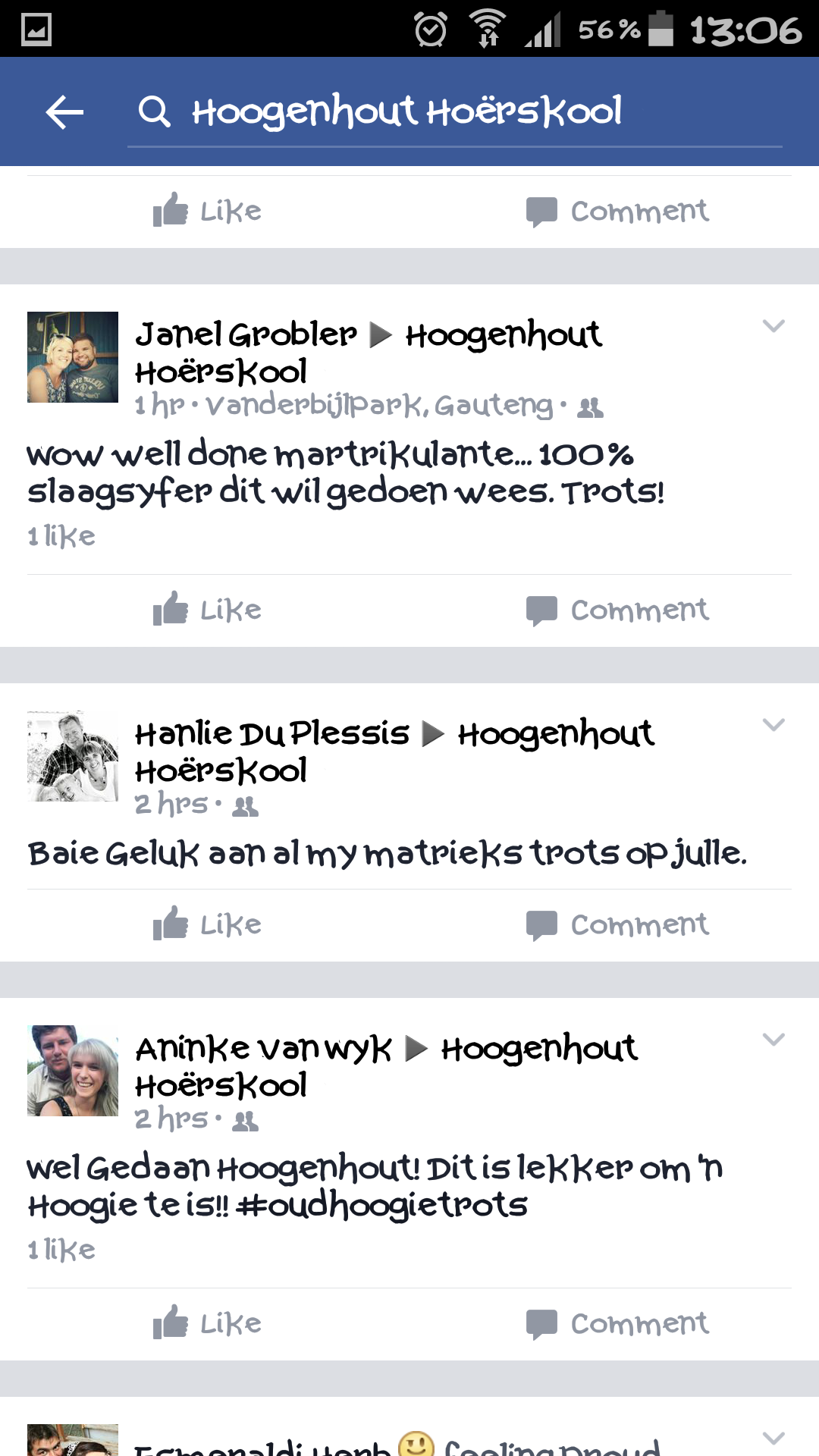This screenshot has height=1456, width=819.
Task: Like Hanlie Du Plessis's post
Action: (207, 925)
